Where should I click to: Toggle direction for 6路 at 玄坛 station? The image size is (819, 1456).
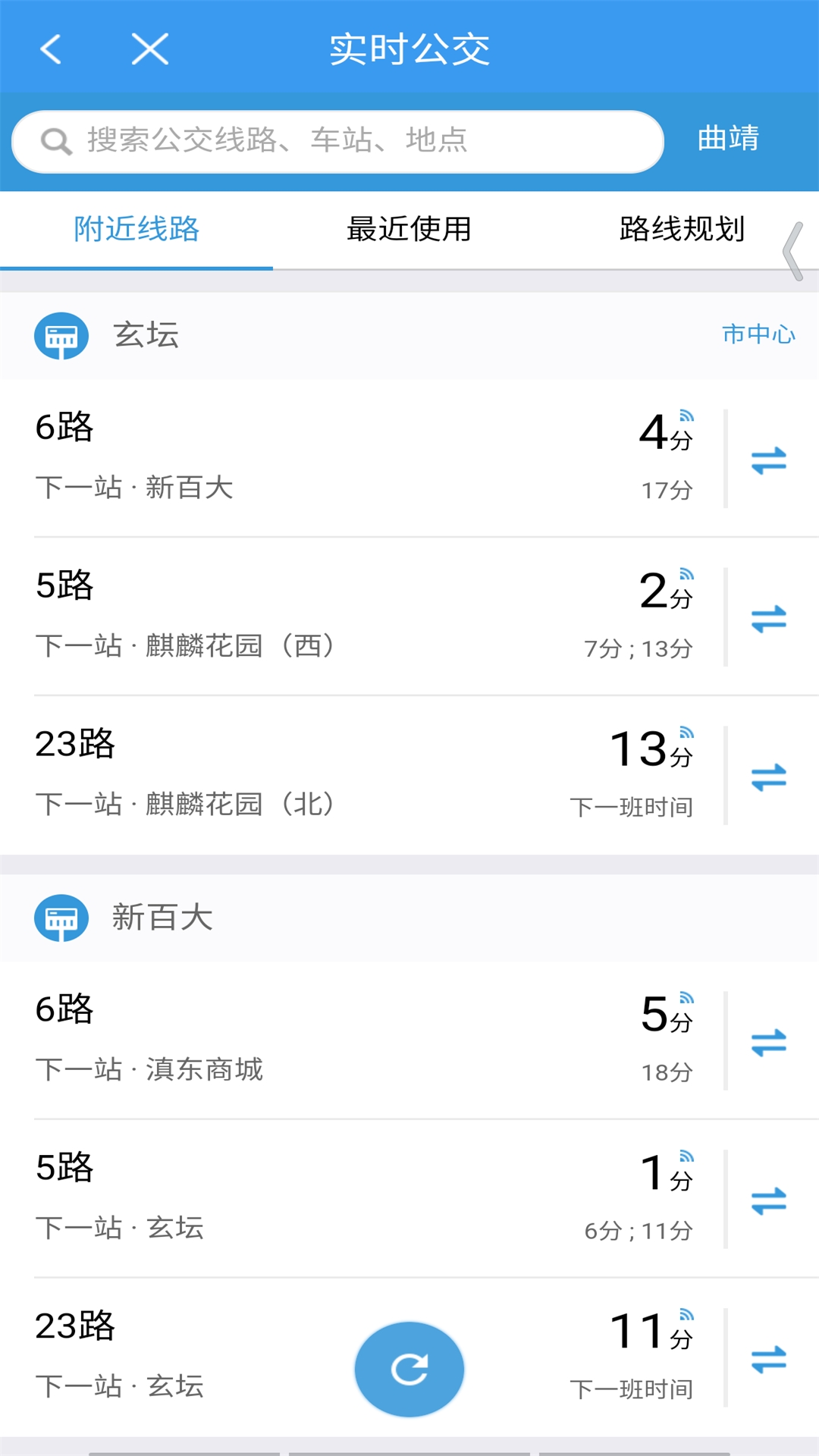[767, 459]
